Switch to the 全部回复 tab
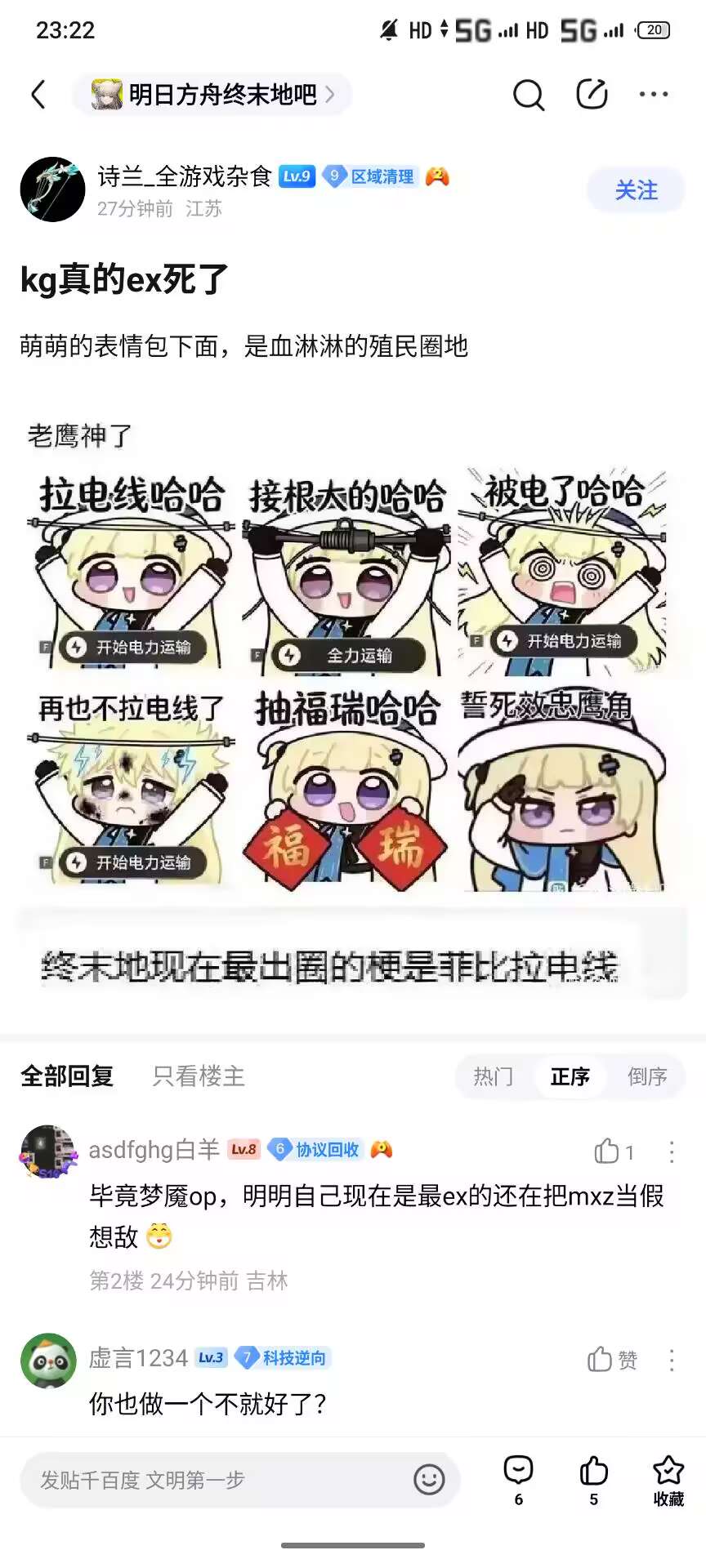Image resolution: width=706 pixels, height=1568 pixels. 67,1076
